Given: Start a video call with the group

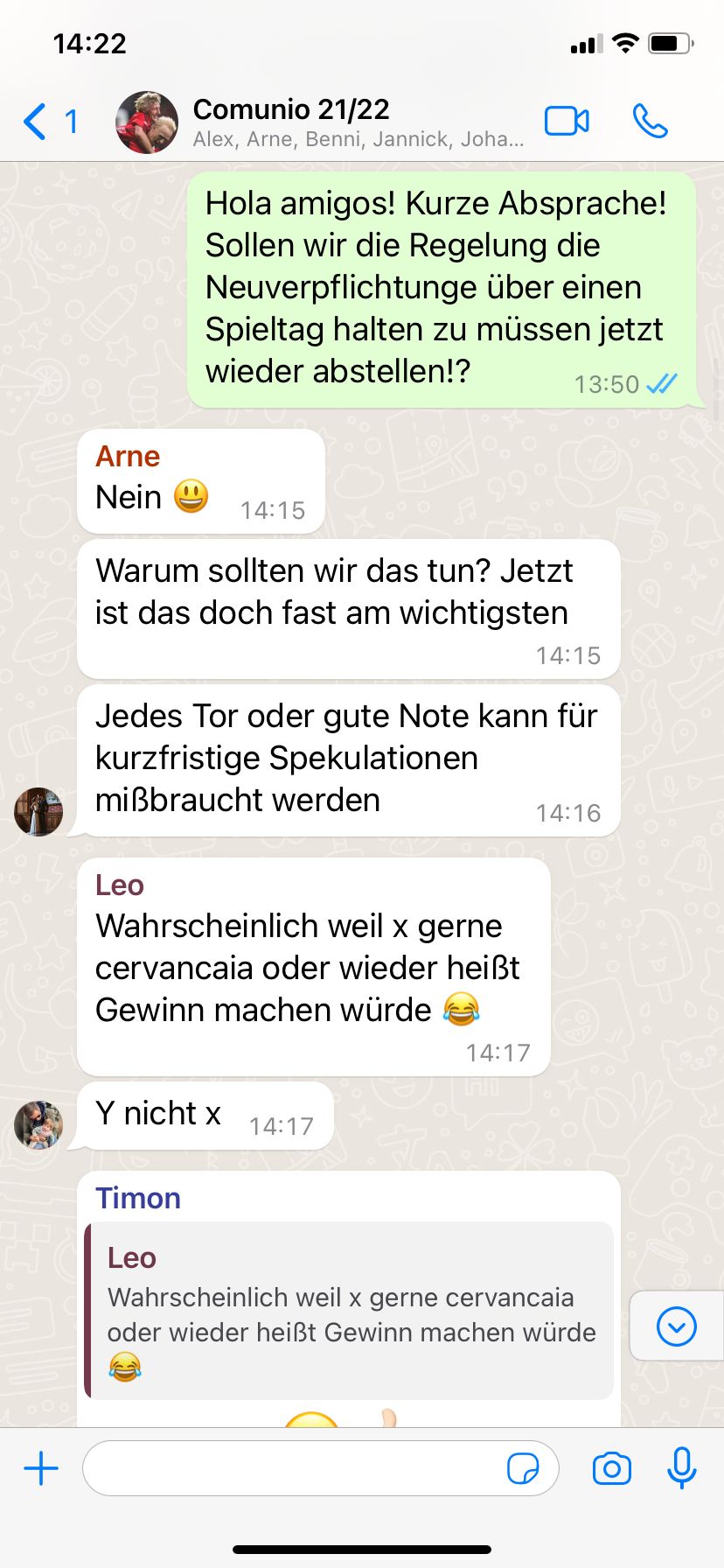Looking at the screenshot, I should [x=567, y=122].
